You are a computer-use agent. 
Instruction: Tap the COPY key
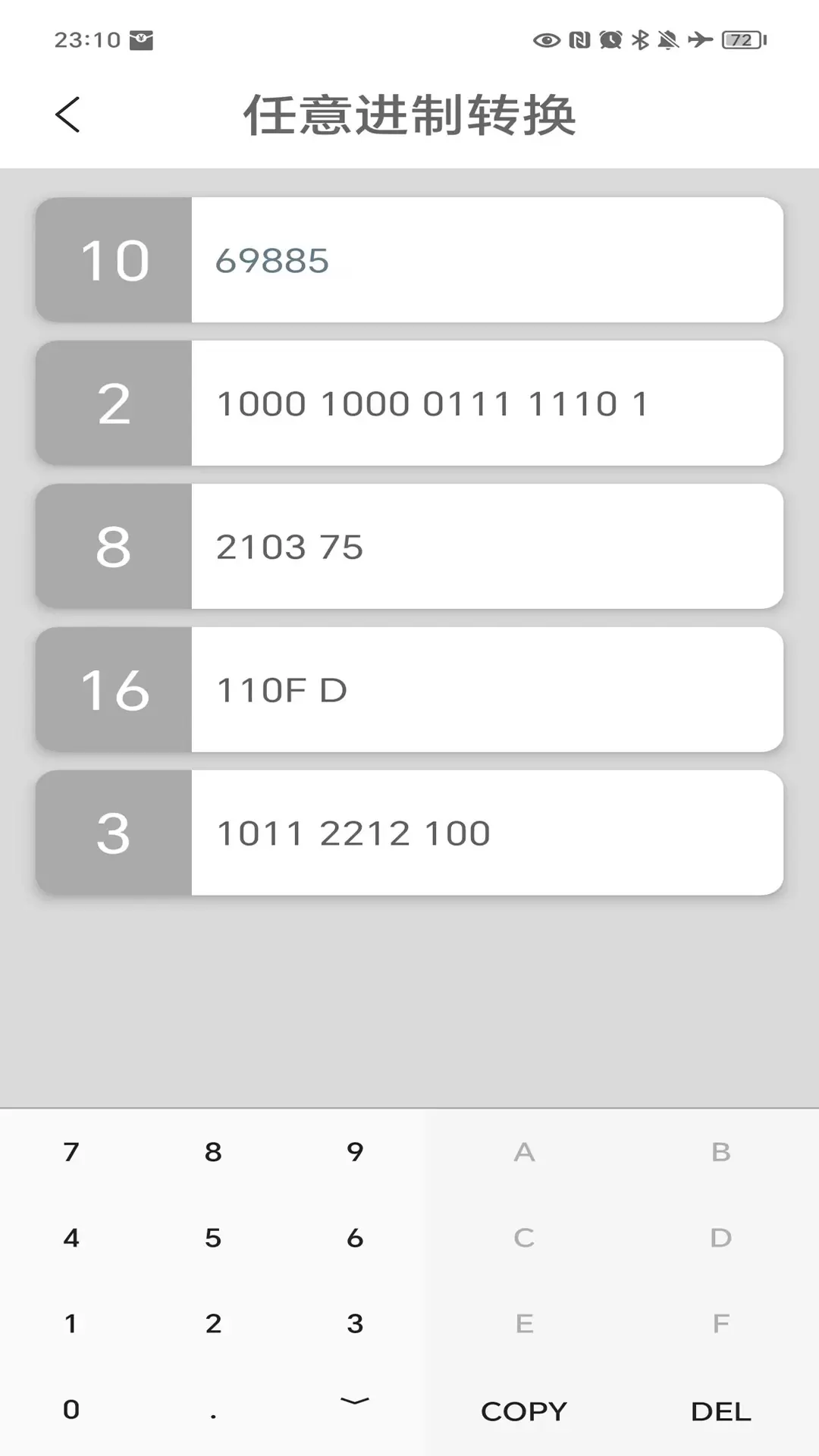pos(523,1411)
